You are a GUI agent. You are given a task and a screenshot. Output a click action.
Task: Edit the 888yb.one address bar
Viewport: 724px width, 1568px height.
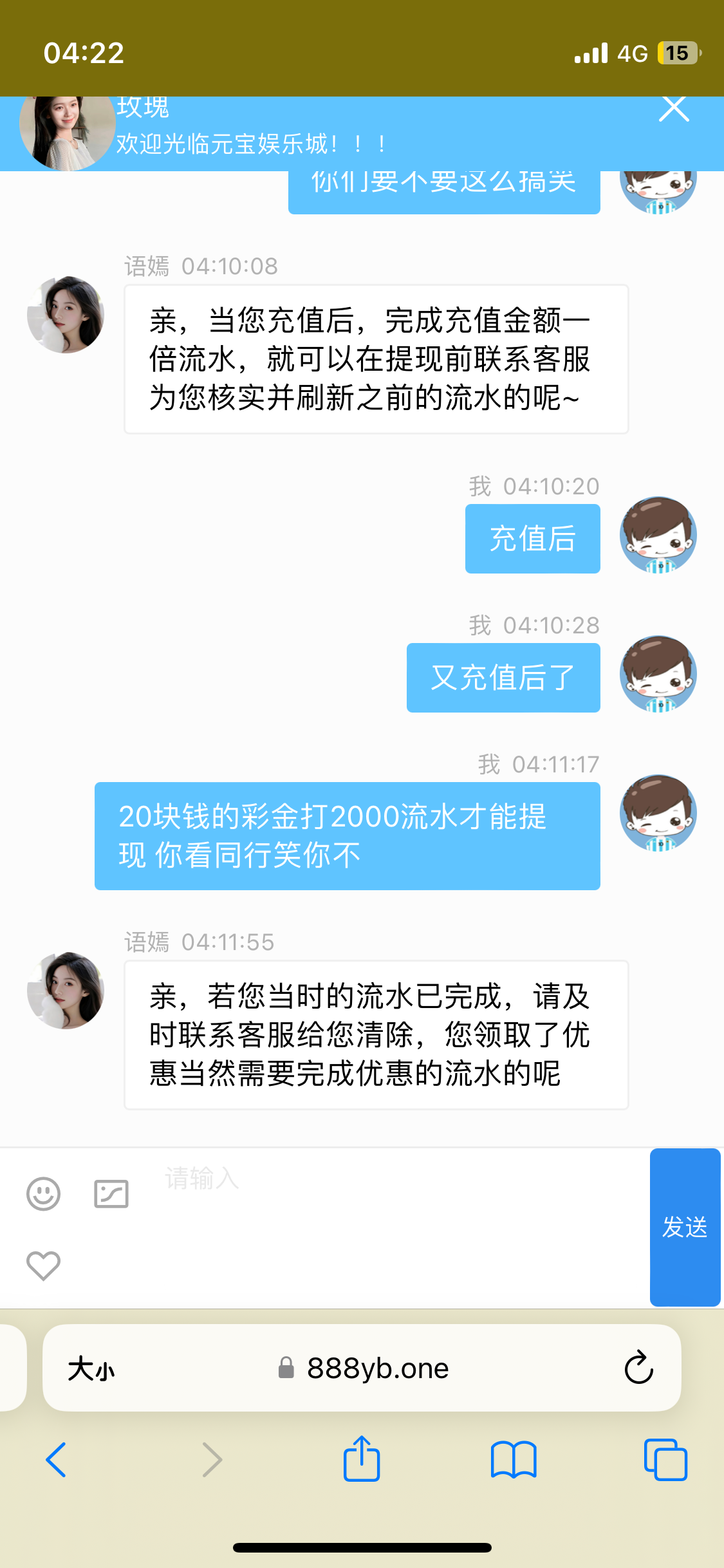378,1368
